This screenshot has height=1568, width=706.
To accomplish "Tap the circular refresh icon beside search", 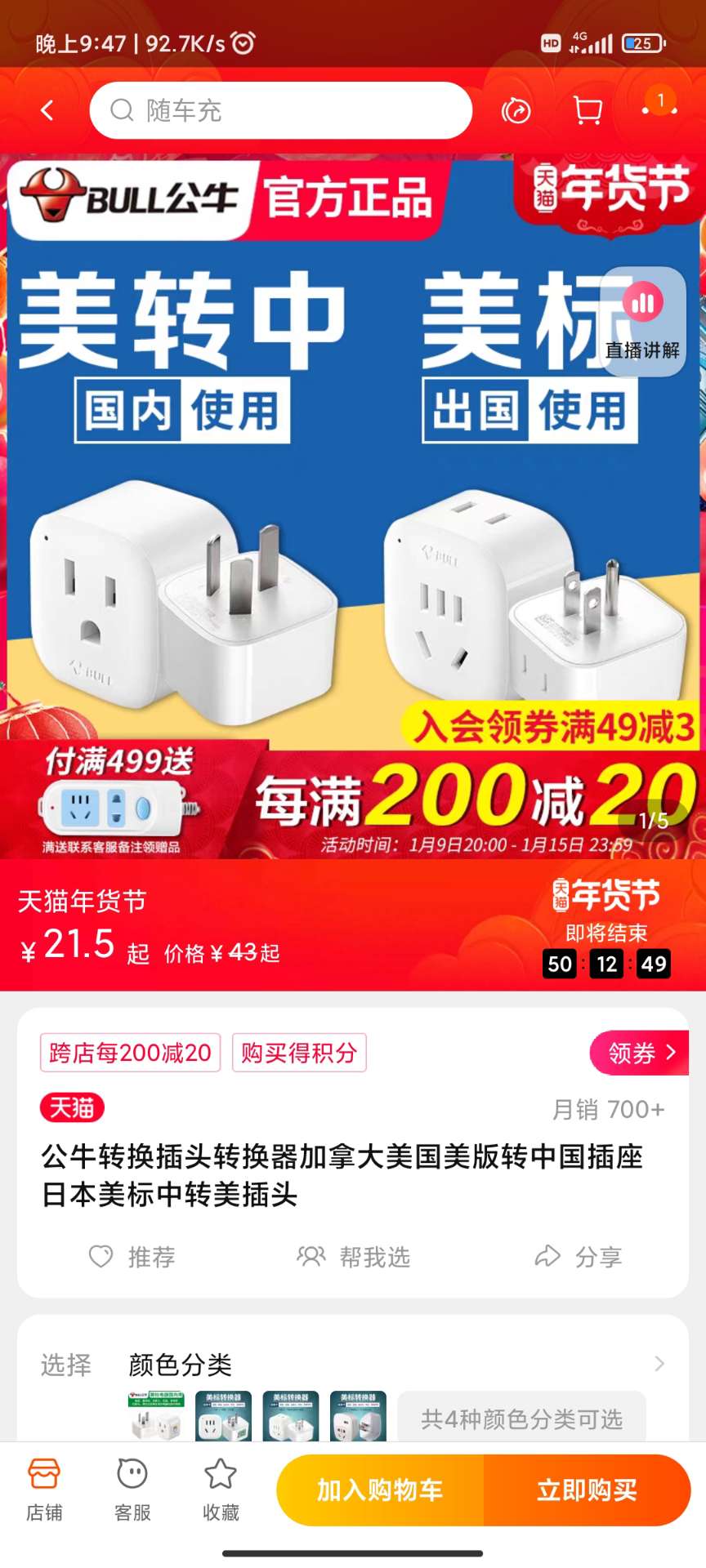I will point(516,110).
